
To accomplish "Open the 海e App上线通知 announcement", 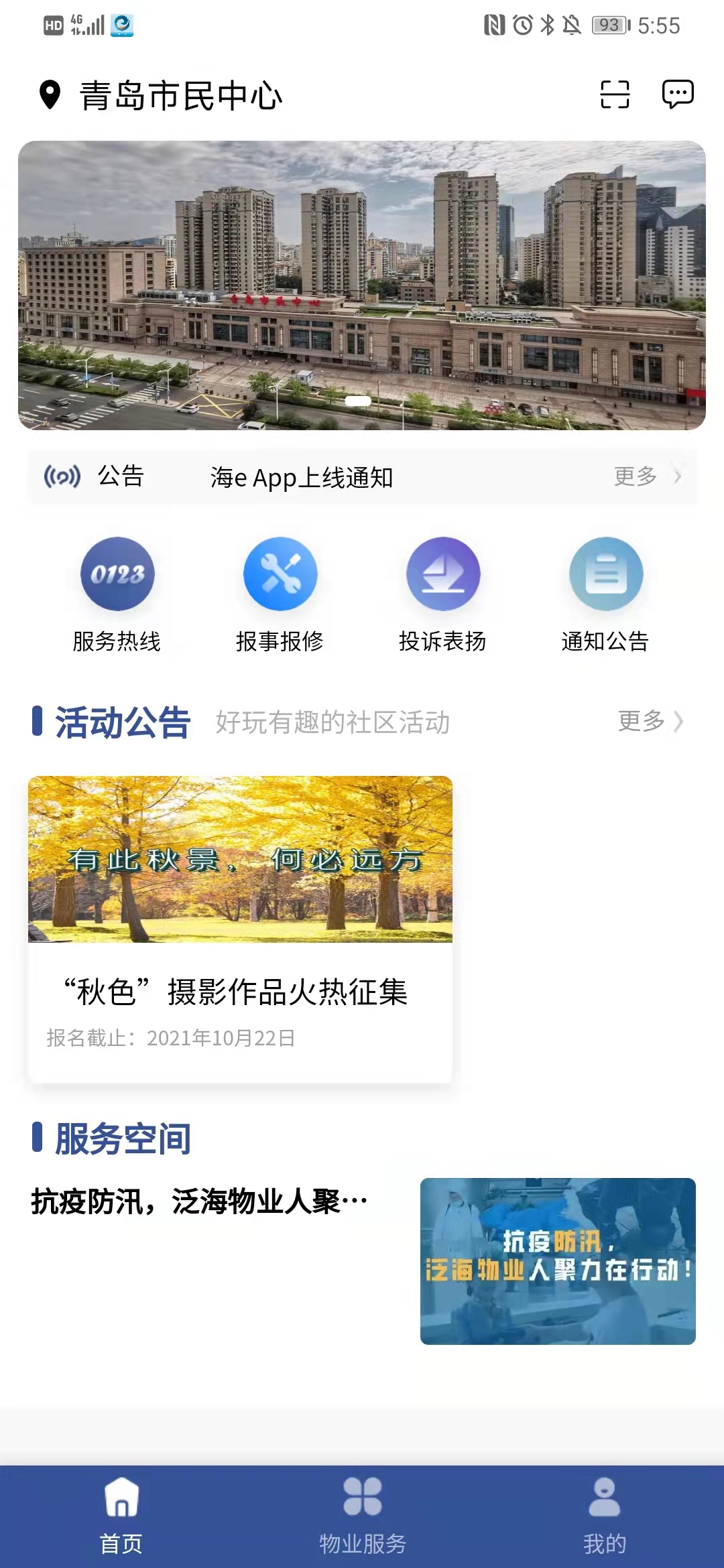I will click(302, 478).
